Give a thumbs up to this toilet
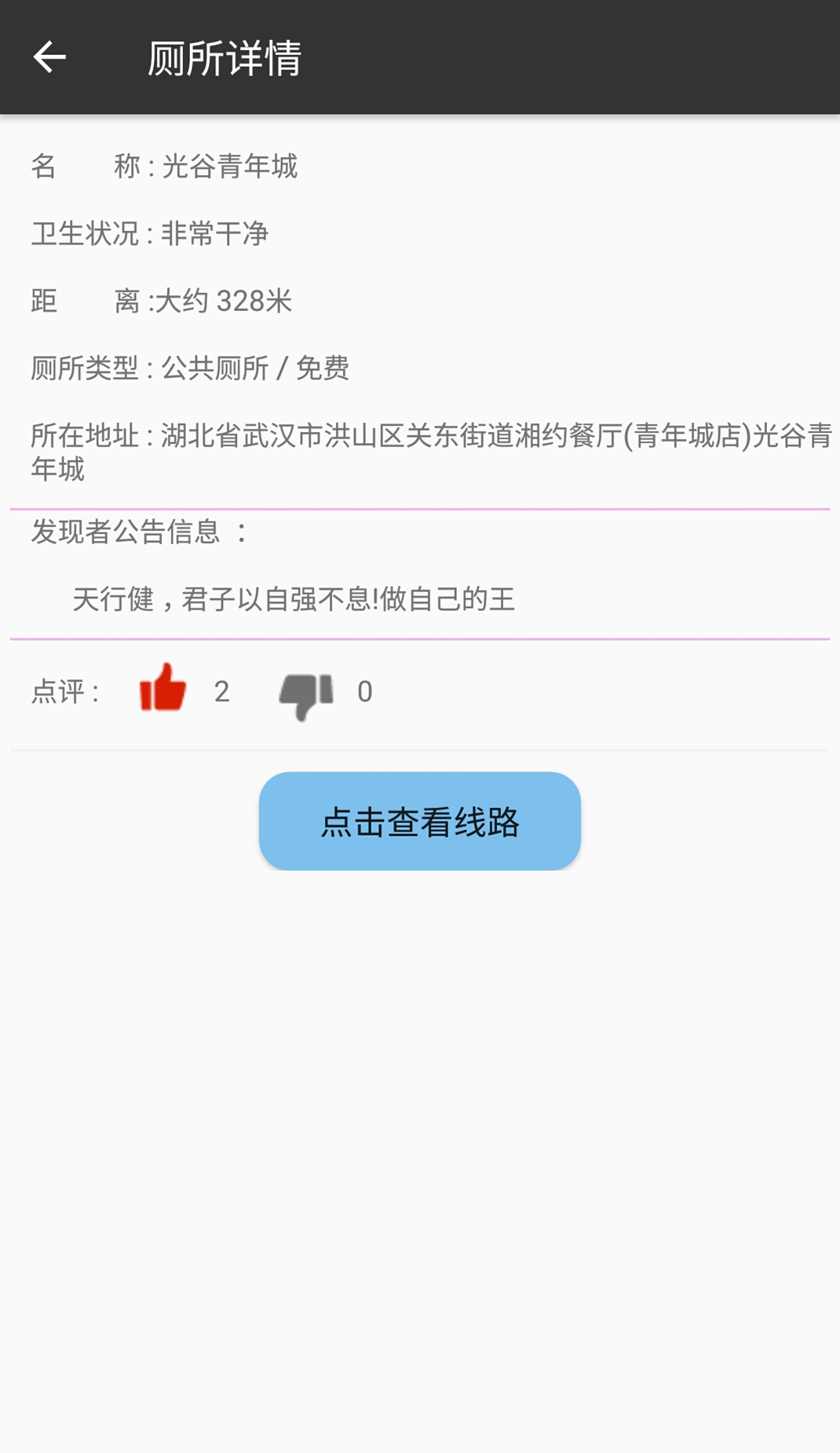Image resolution: width=840 pixels, height=1453 pixels. [162, 691]
